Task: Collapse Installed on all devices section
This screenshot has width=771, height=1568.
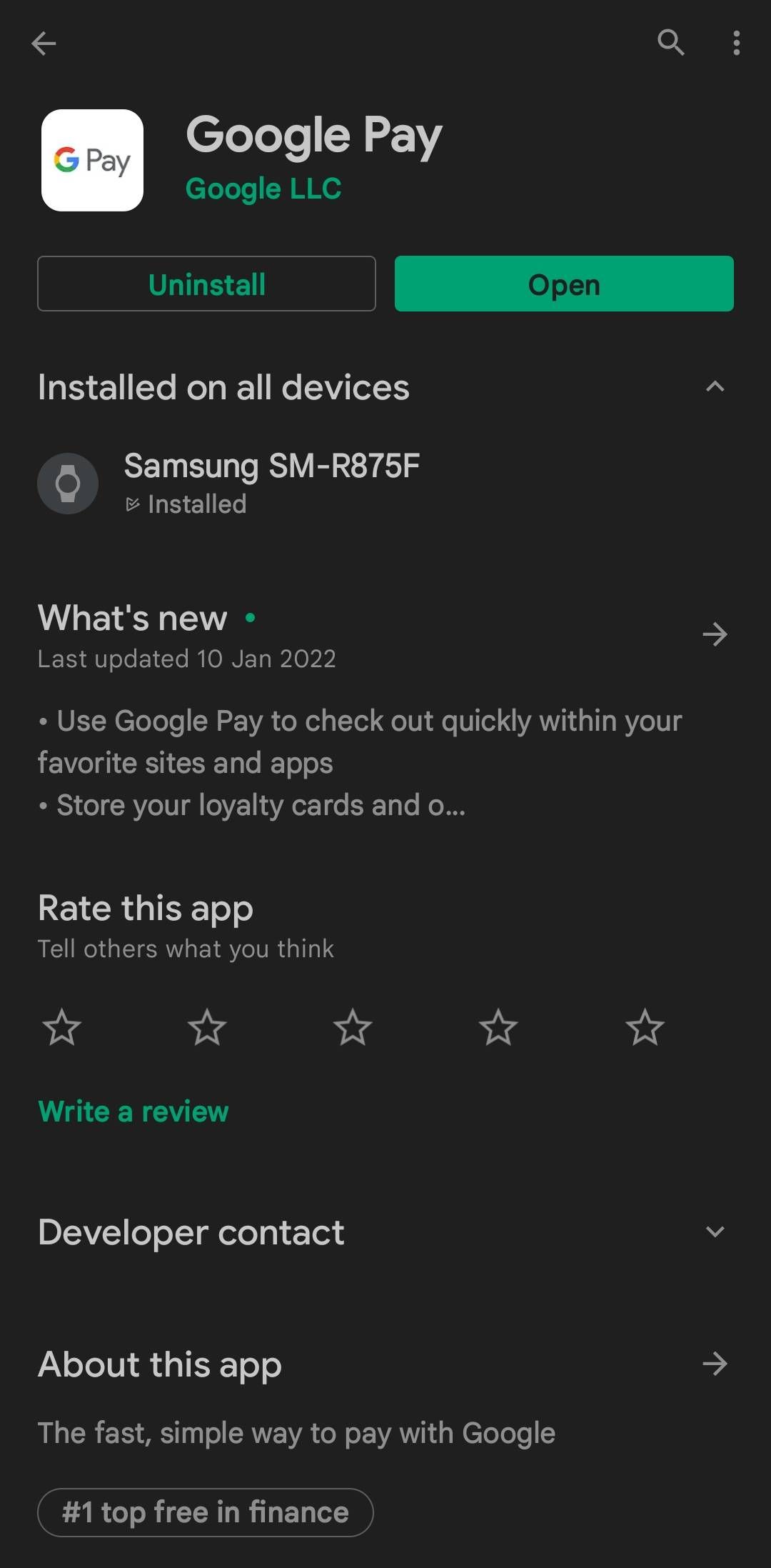Action: [715, 387]
